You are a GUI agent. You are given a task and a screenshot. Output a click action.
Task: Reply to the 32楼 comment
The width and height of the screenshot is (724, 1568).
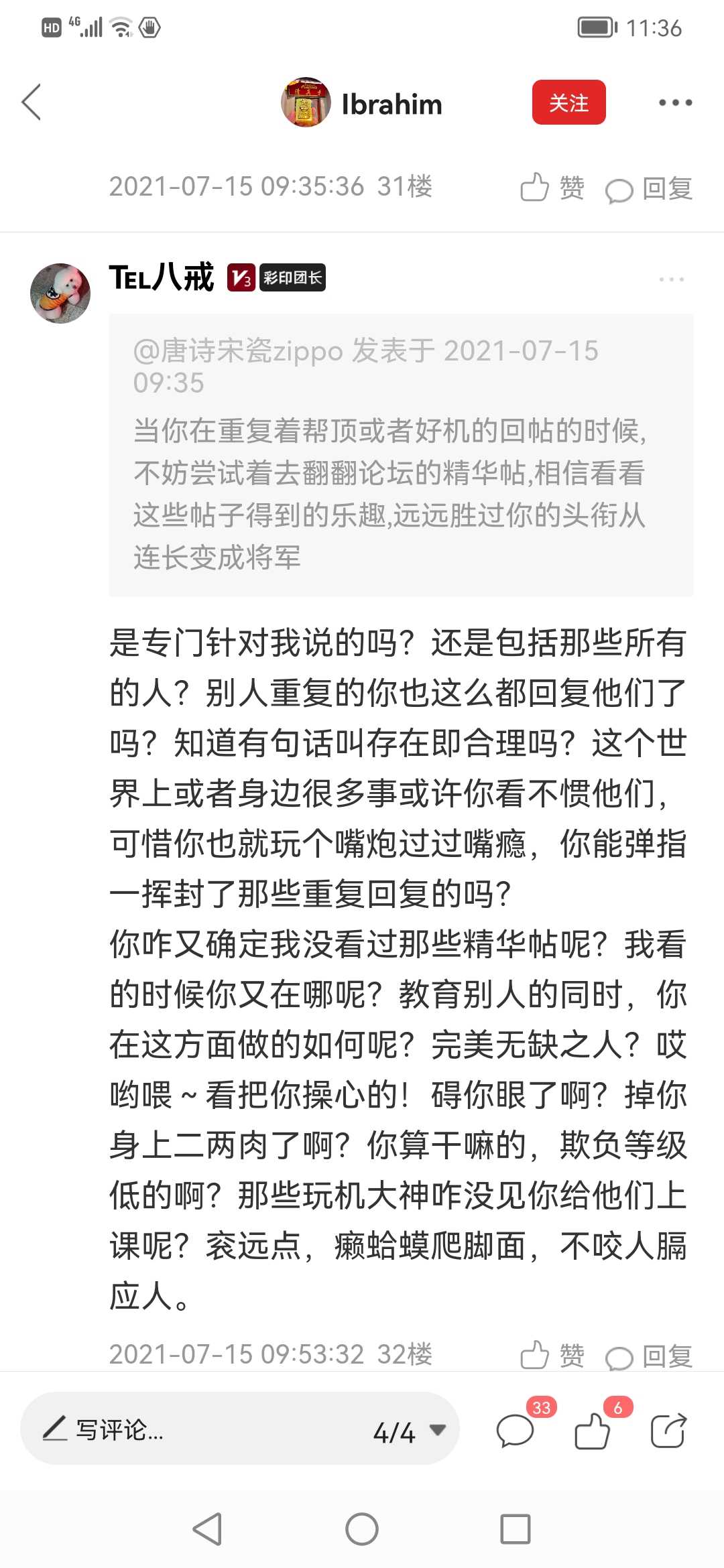click(x=648, y=1356)
